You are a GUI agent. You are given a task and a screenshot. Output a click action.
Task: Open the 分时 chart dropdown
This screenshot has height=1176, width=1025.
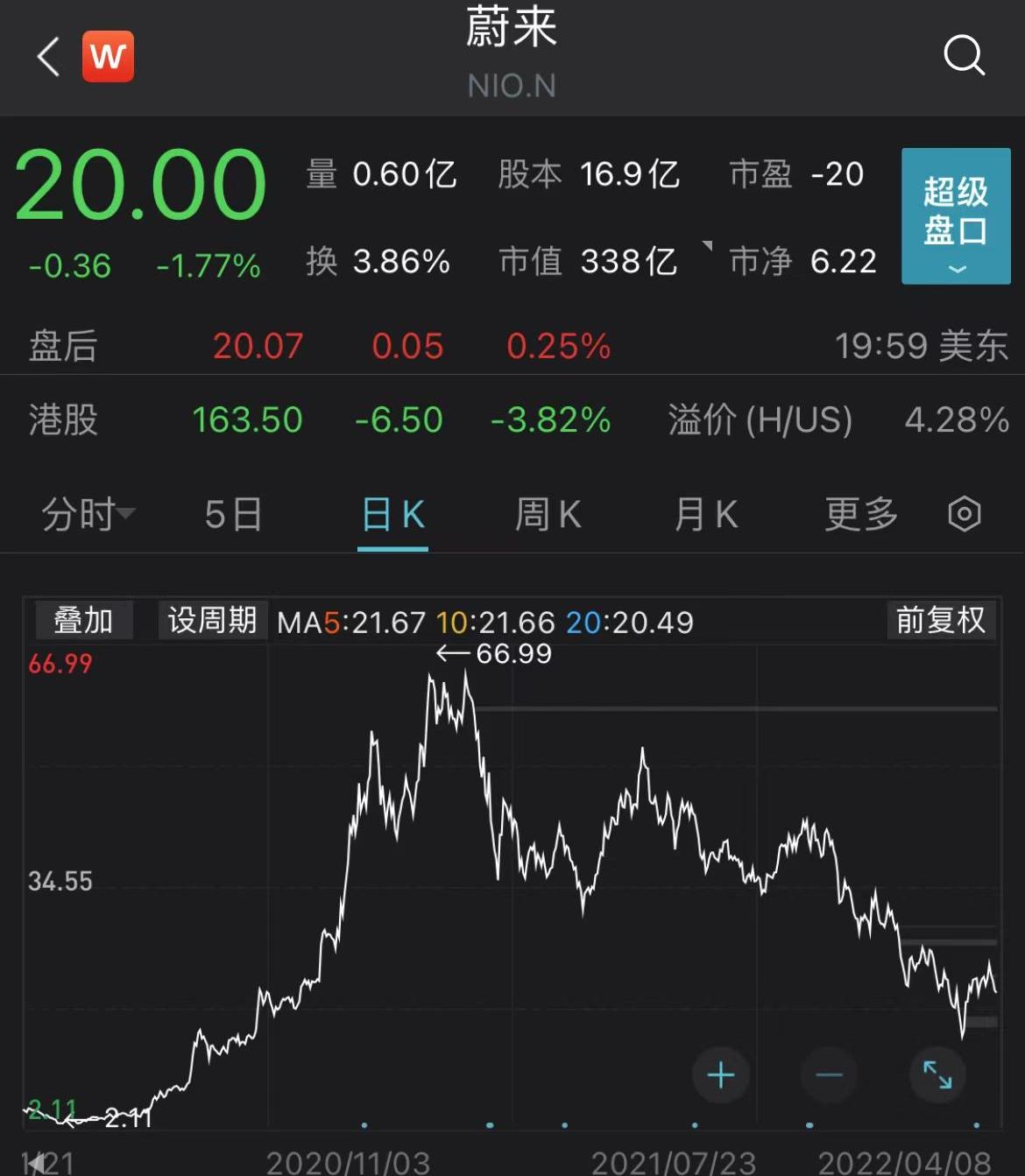click(88, 514)
